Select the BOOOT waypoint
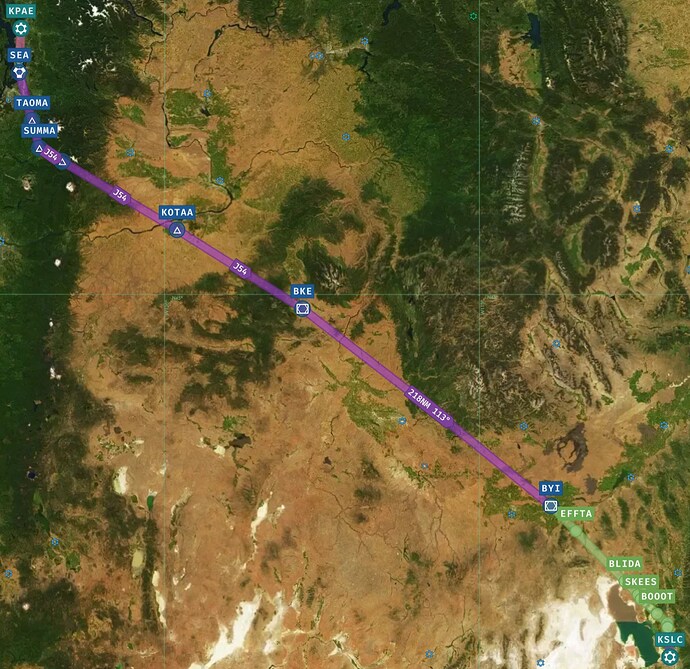690x669 pixels. pyautogui.click(x=657, y=596)
